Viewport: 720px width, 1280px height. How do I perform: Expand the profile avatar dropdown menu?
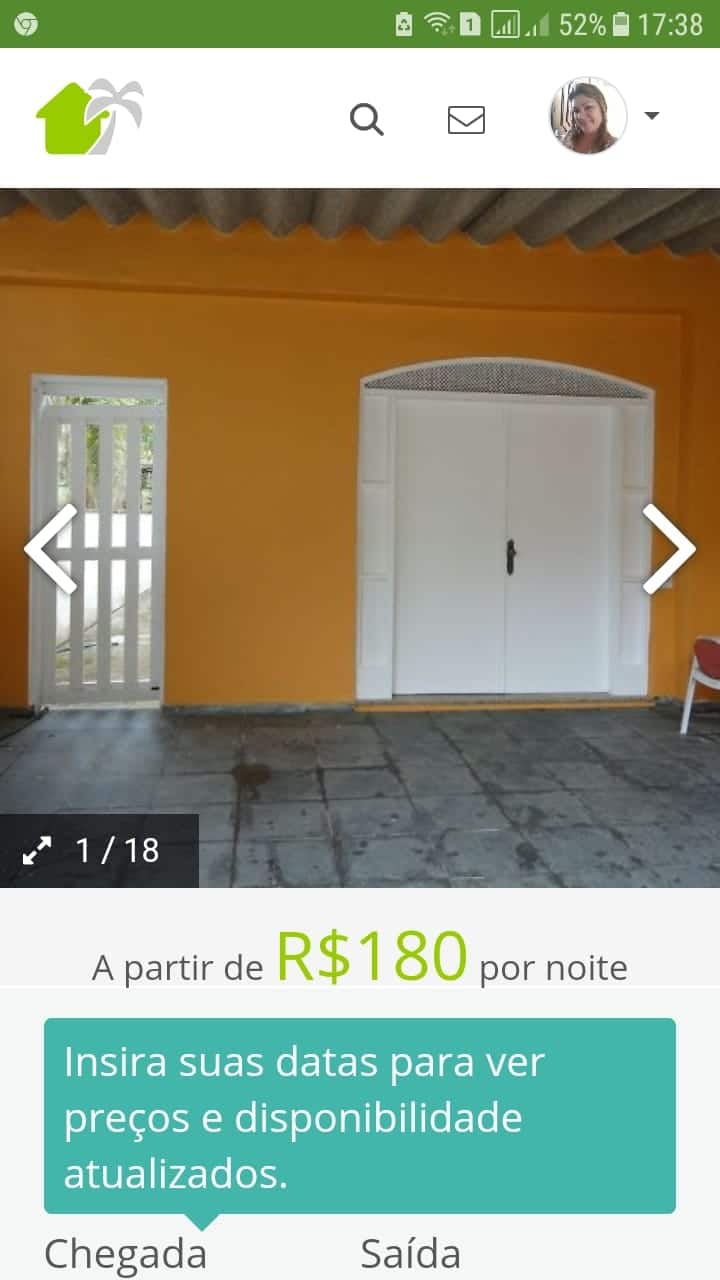pos(651,116)
